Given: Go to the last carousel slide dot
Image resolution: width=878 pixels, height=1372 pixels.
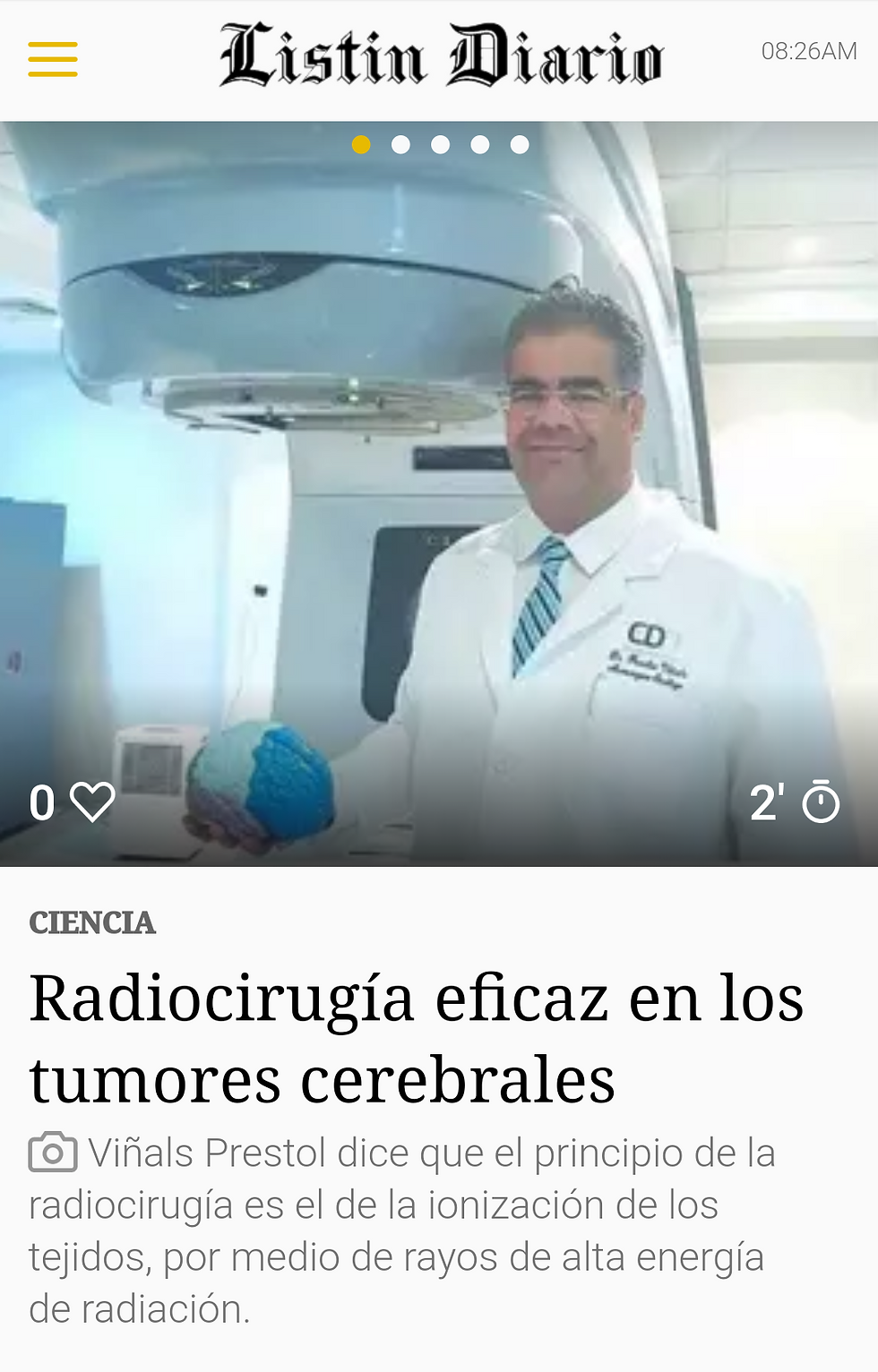Looking at the screenshot, I should pyautogui.click(x=520, y=144).
